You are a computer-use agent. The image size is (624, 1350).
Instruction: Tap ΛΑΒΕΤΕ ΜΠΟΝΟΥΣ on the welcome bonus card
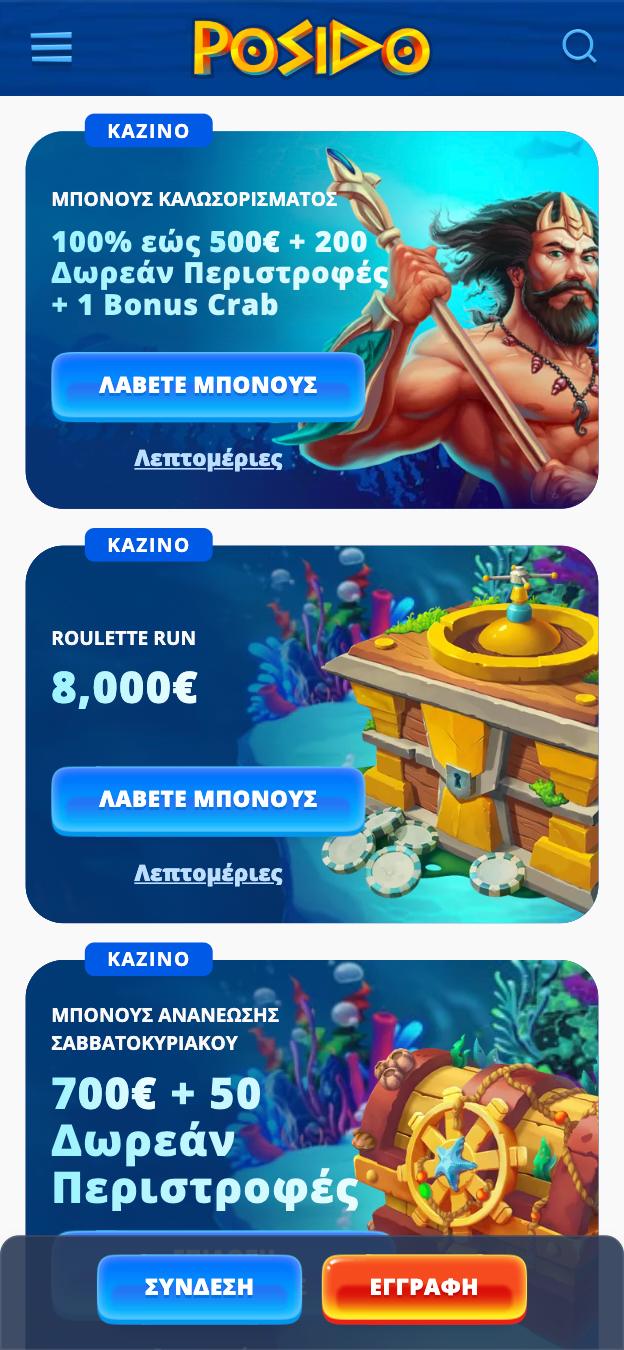point(208,385)
